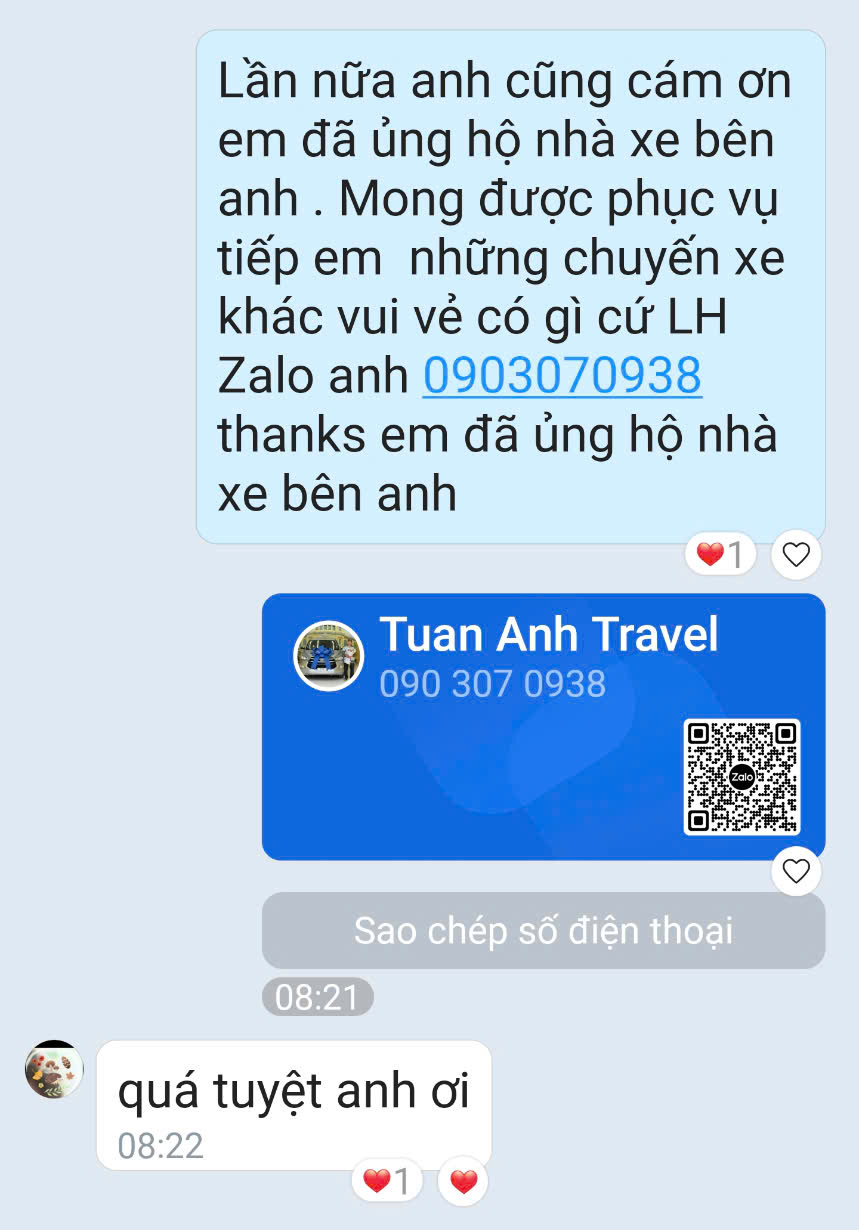Heart the 'quá tuyệt anh ơi' message
Viewport: 859px width, 1230px height.
(463, 1182)
